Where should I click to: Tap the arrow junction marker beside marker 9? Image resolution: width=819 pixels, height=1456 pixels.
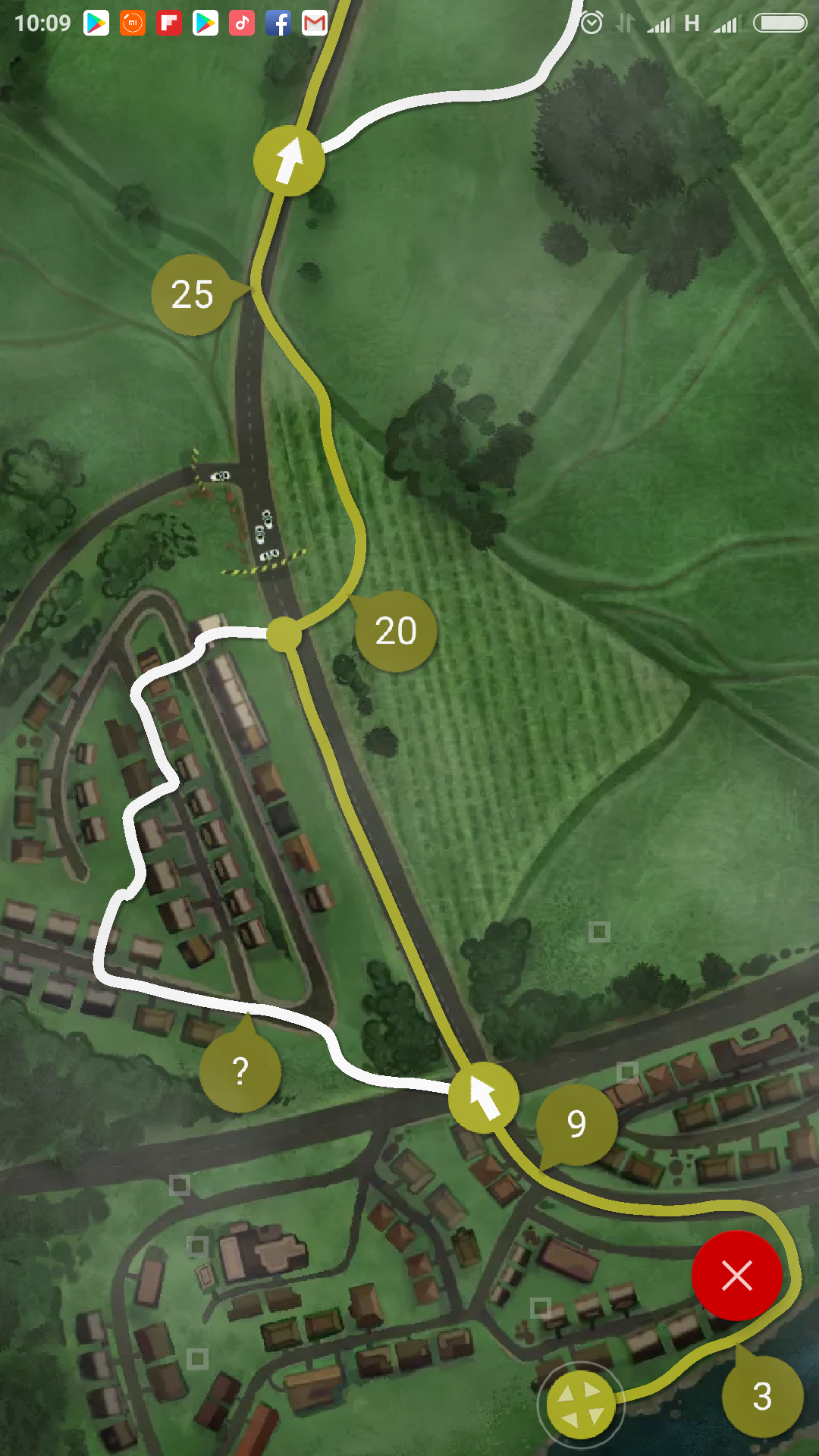[x=484, y=1097]
